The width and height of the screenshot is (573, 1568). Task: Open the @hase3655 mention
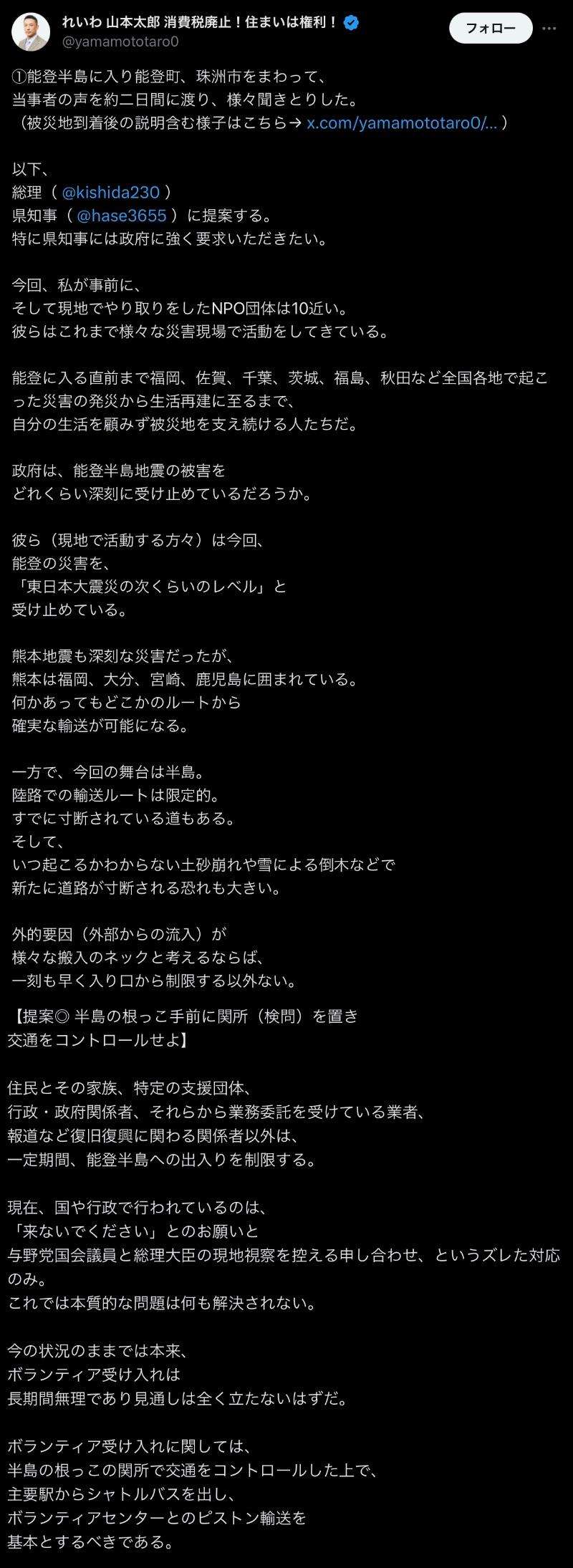click(121, 215)
